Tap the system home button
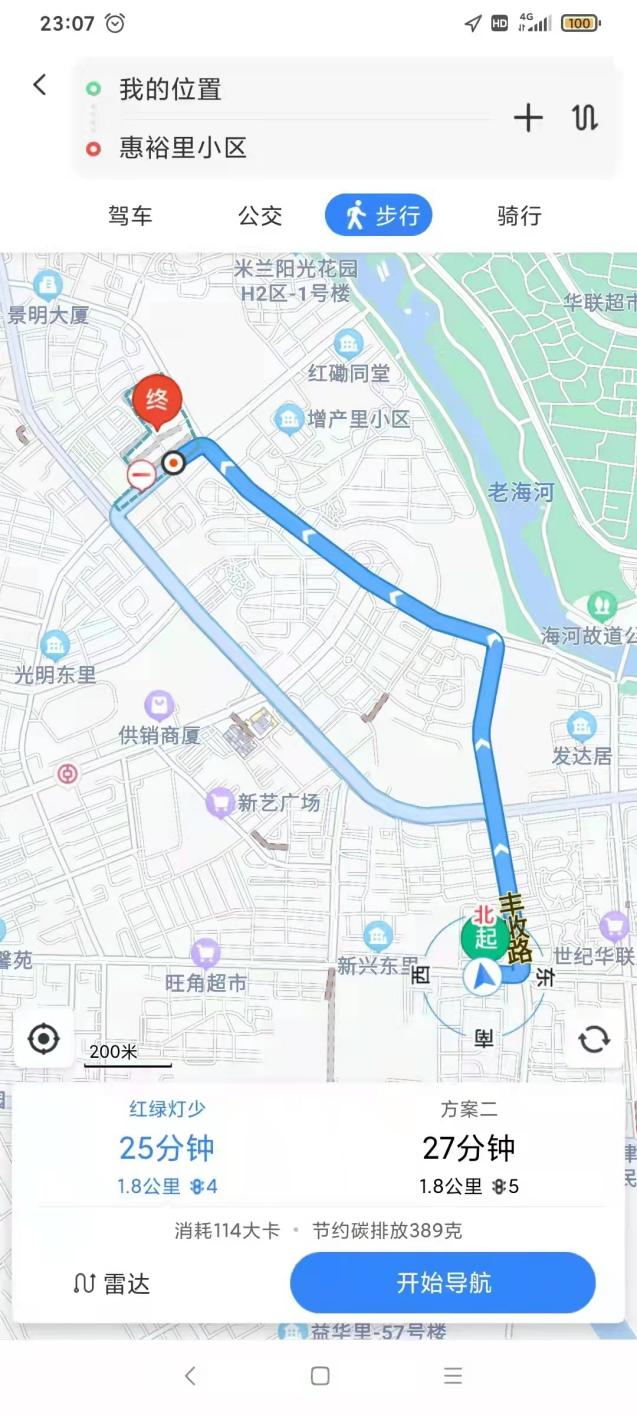This screenshot has height=1416, width=637. pyautogui.click(x=319, y=1376)
